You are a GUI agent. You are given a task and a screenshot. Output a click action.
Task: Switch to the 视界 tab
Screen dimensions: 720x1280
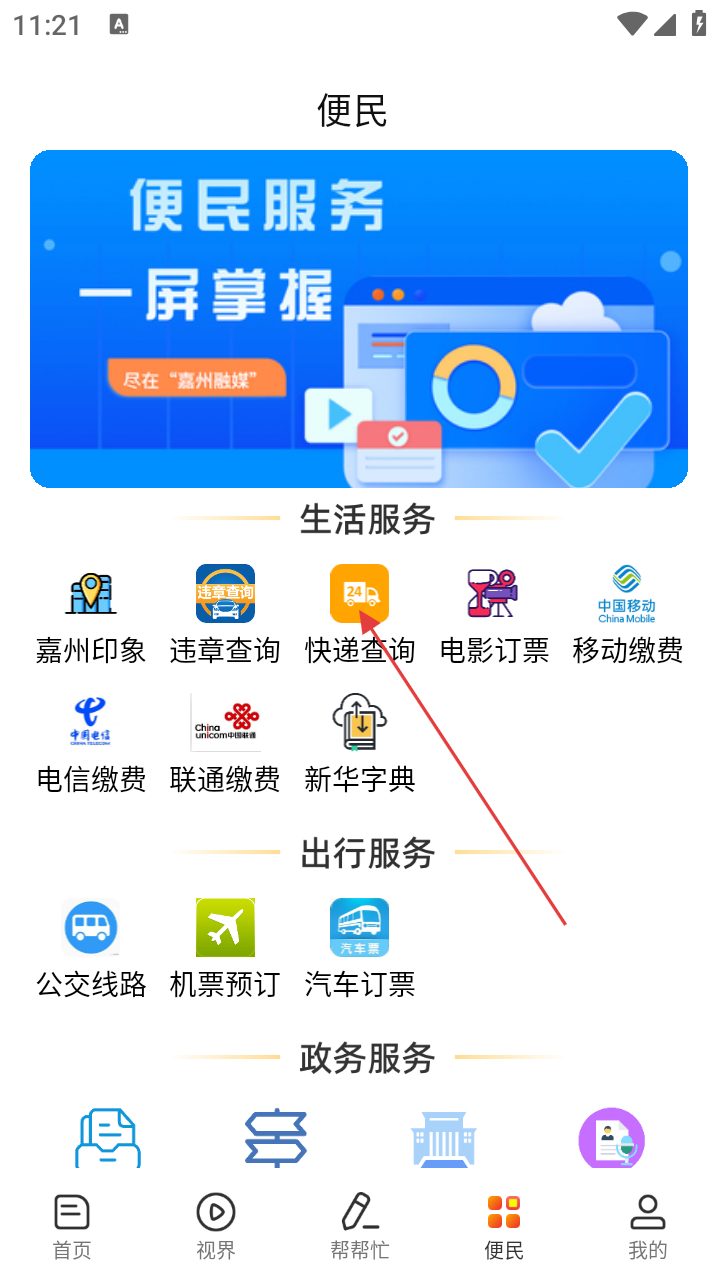click(216, 1227)
